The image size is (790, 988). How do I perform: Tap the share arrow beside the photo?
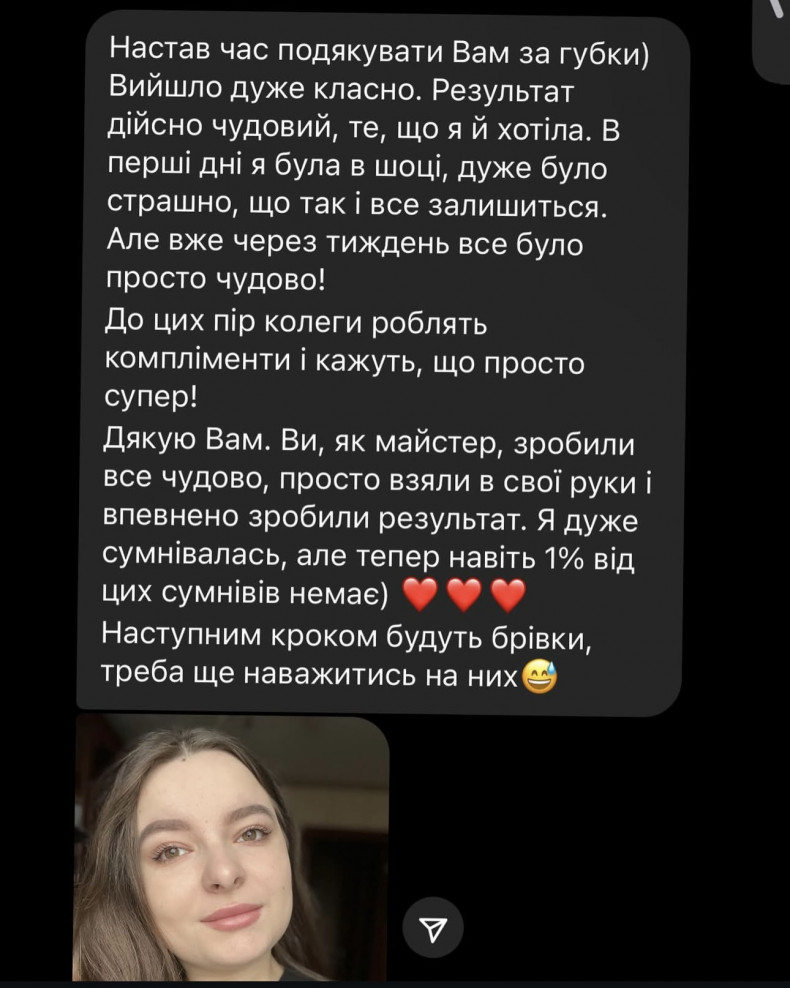point(432,931)
